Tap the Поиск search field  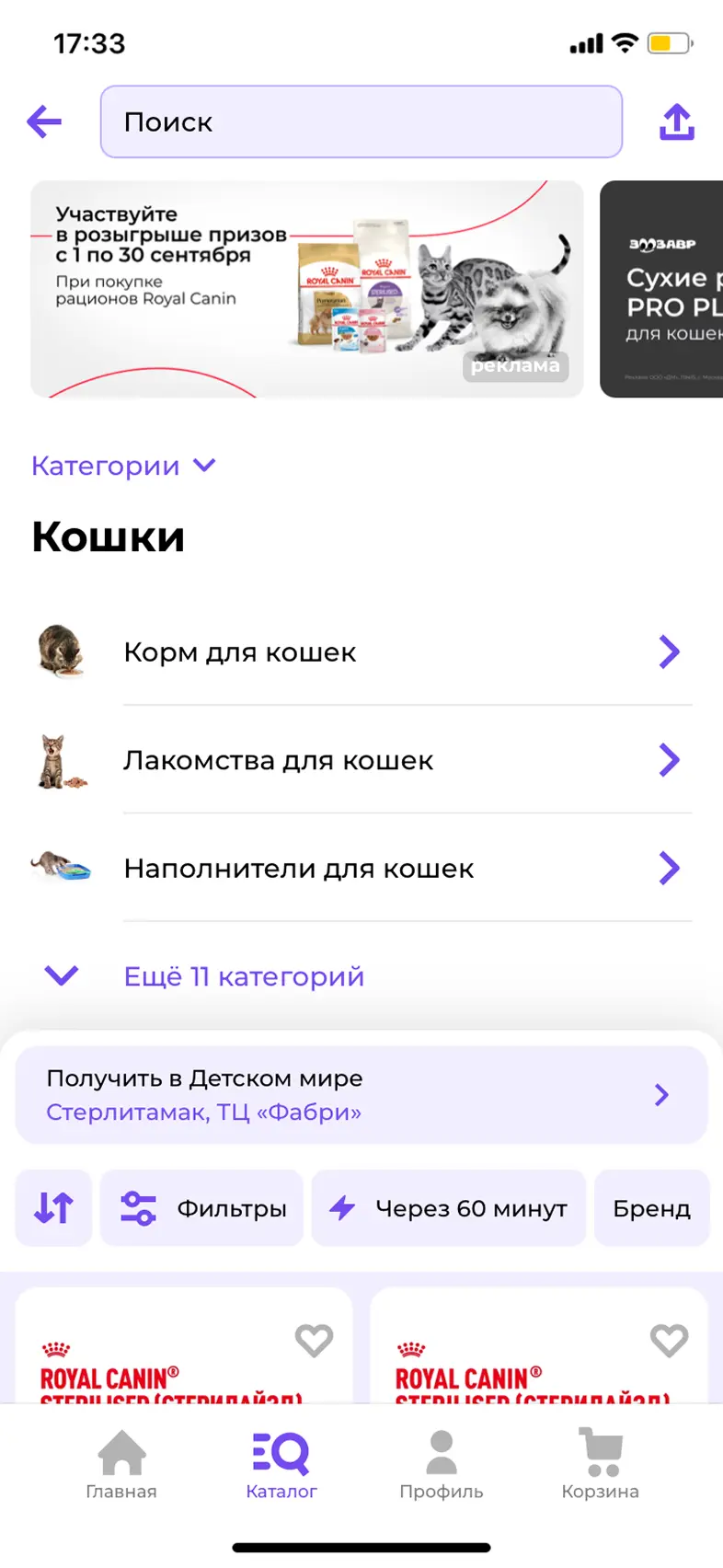tap(361, 121)
